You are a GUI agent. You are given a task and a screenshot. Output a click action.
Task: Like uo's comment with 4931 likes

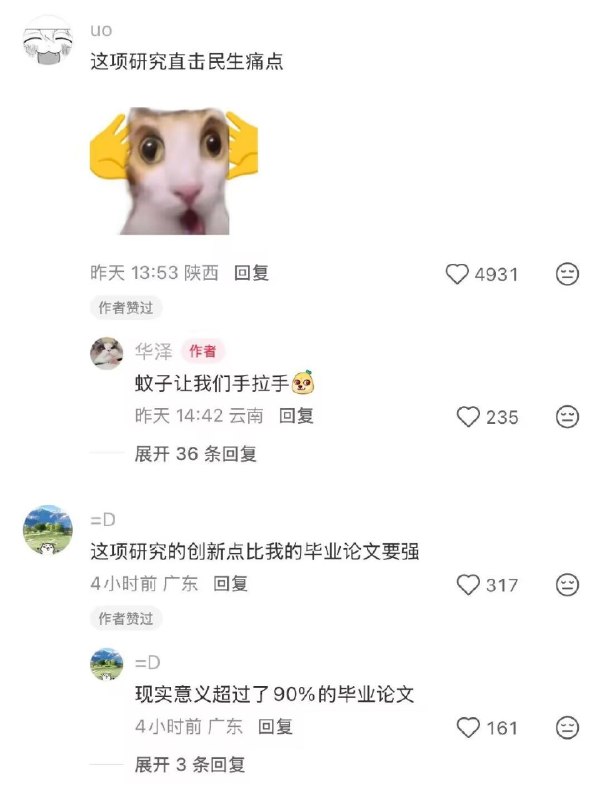pyautogui.click(x=458, y=274)
